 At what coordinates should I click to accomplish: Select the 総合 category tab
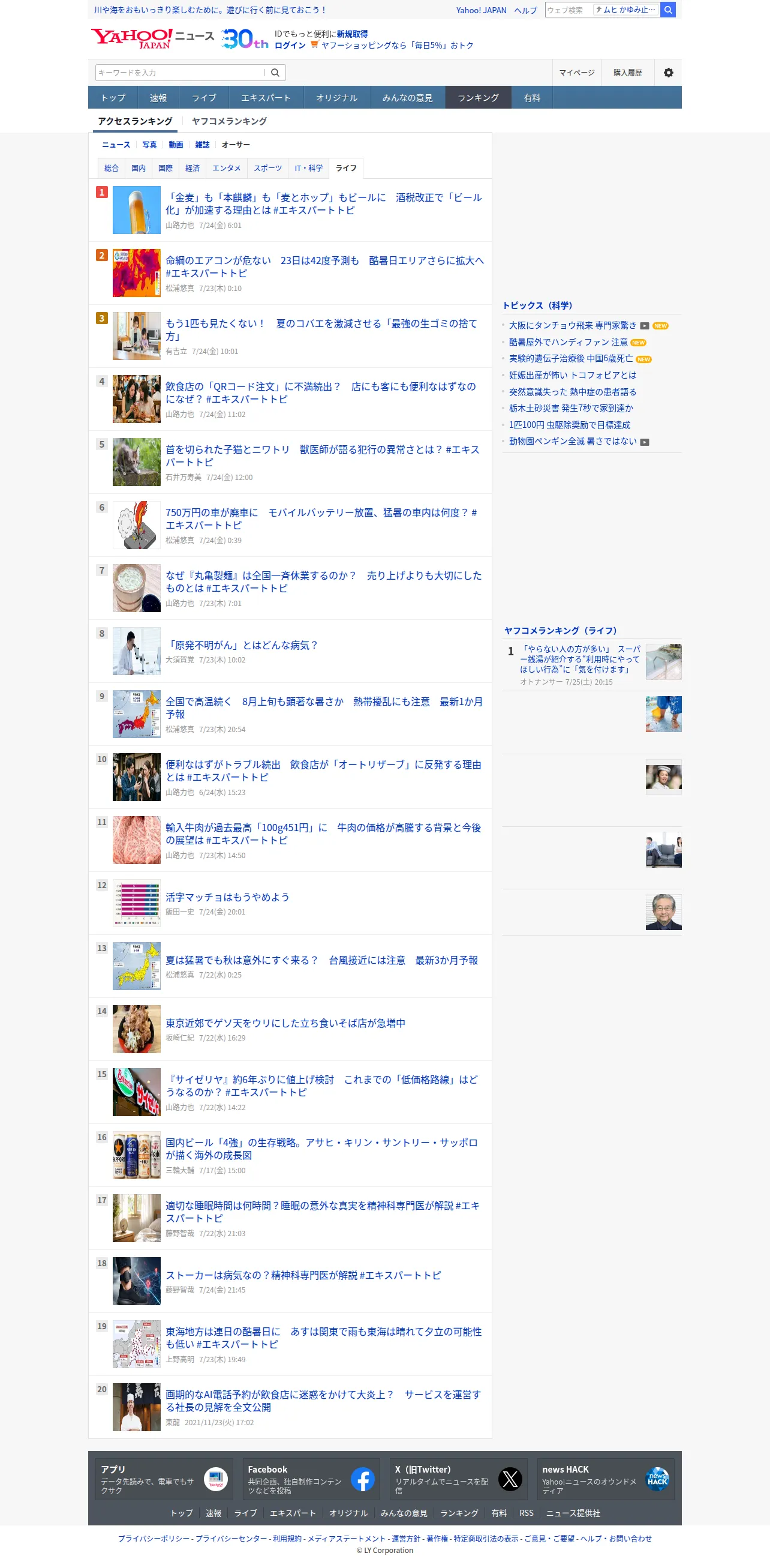click(112, 168)
